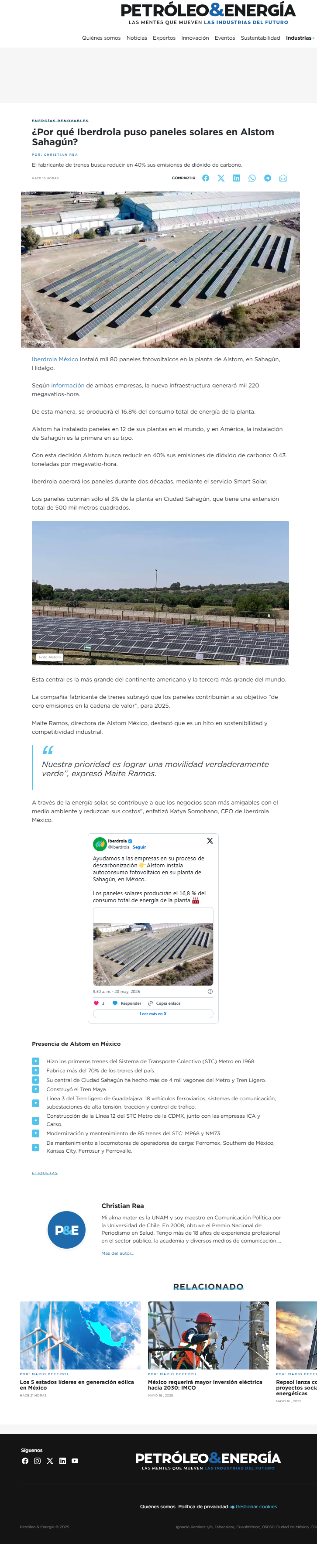Open the Expertos section
This screenshot has width=317, height=1568.
(x=164, y=38)
